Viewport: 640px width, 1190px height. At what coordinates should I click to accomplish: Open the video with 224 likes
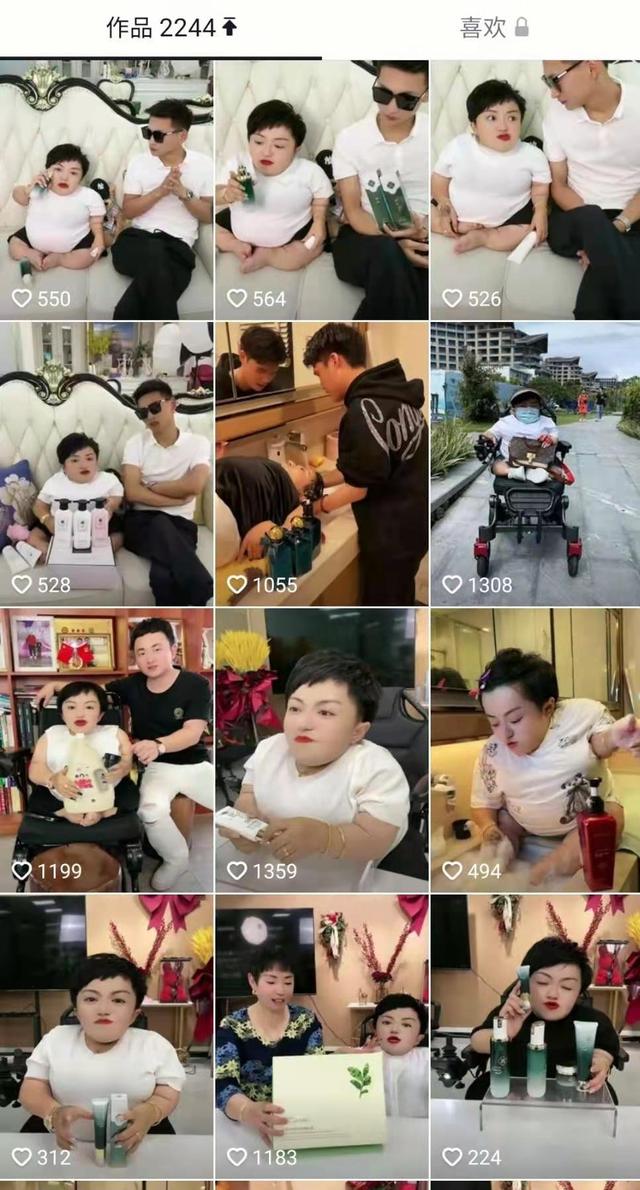pyautogui.click(x=535, y=1035)
